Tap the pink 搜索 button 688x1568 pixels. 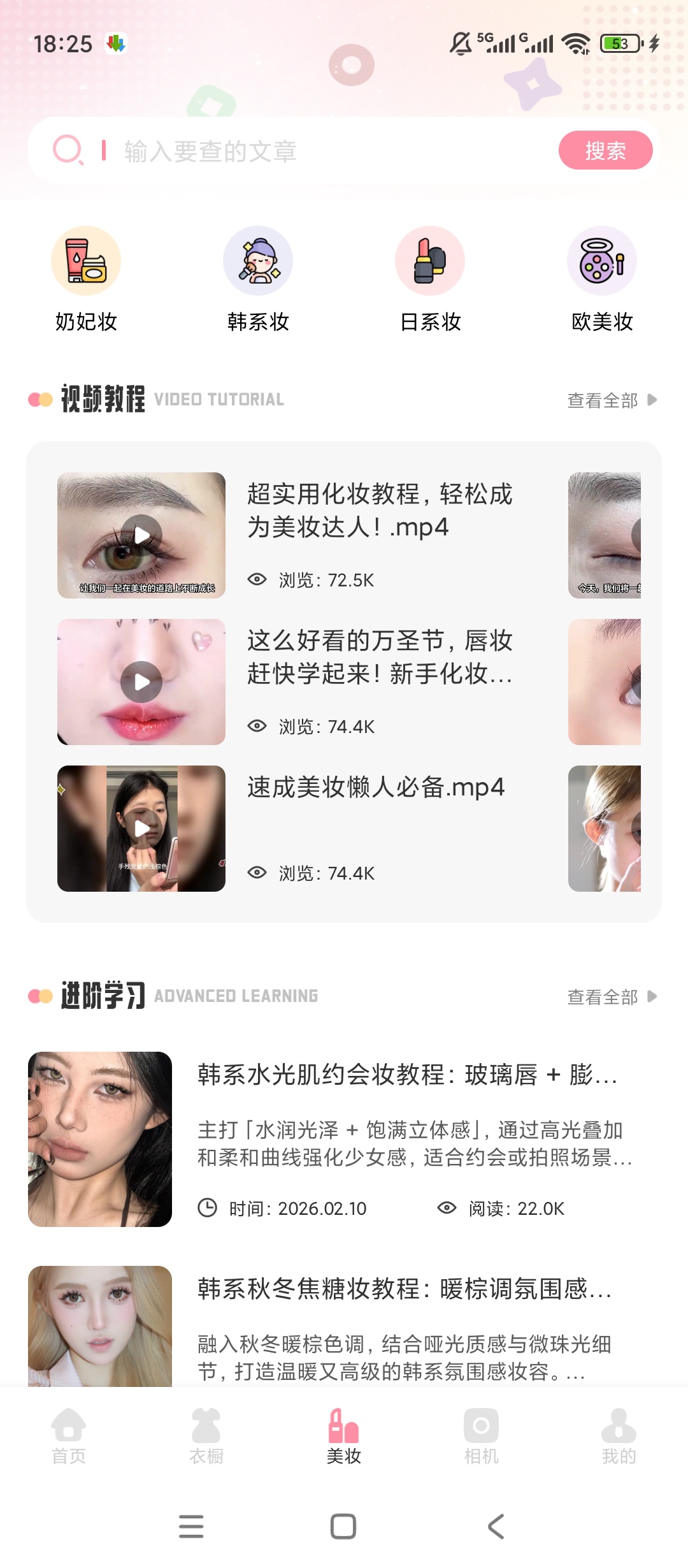pos(605,150)
